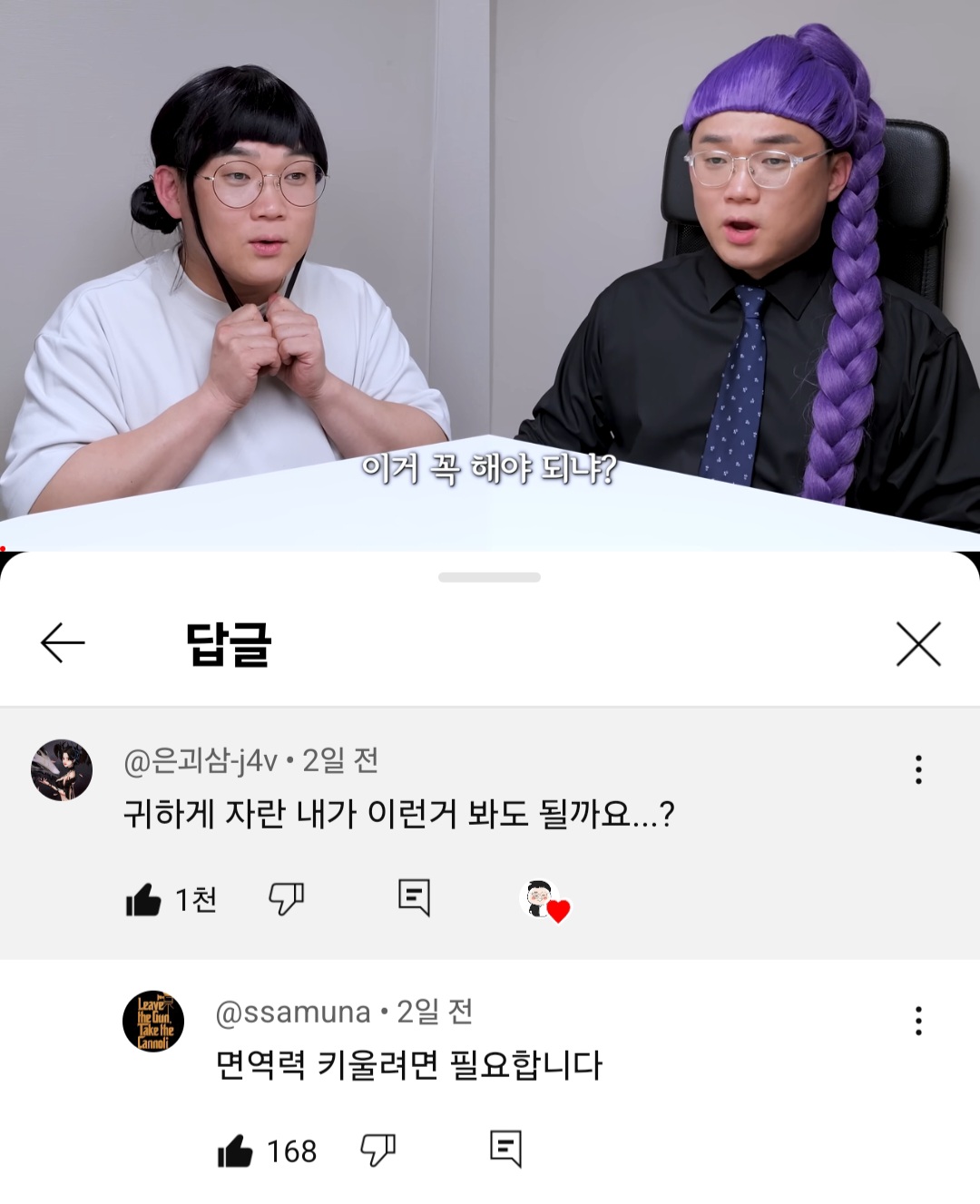View @ssamuna's channel avatar
Image resolution: width=980 pixels, height=1204 pixels.
pos(153,1021)
